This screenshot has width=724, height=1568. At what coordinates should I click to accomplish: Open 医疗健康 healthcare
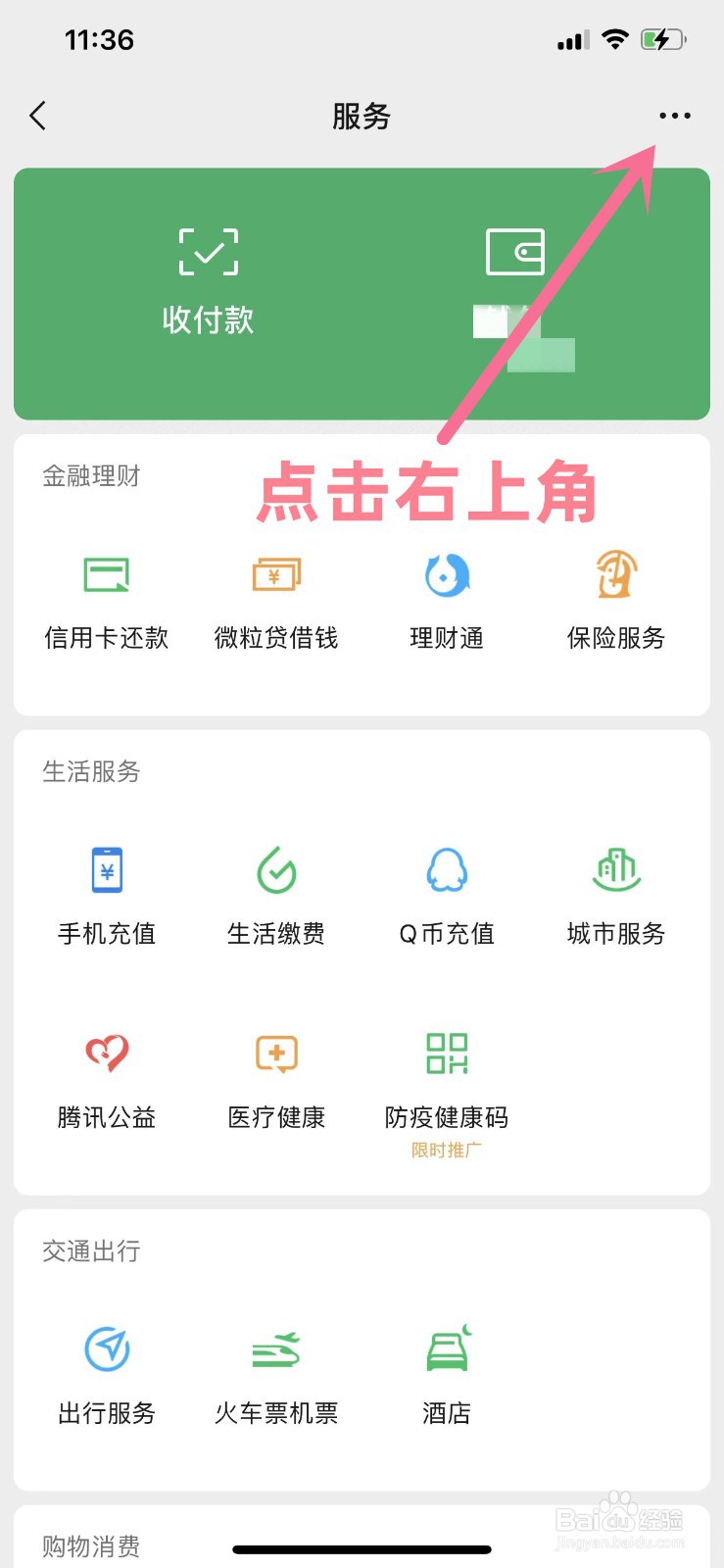tap(276, 1078)
